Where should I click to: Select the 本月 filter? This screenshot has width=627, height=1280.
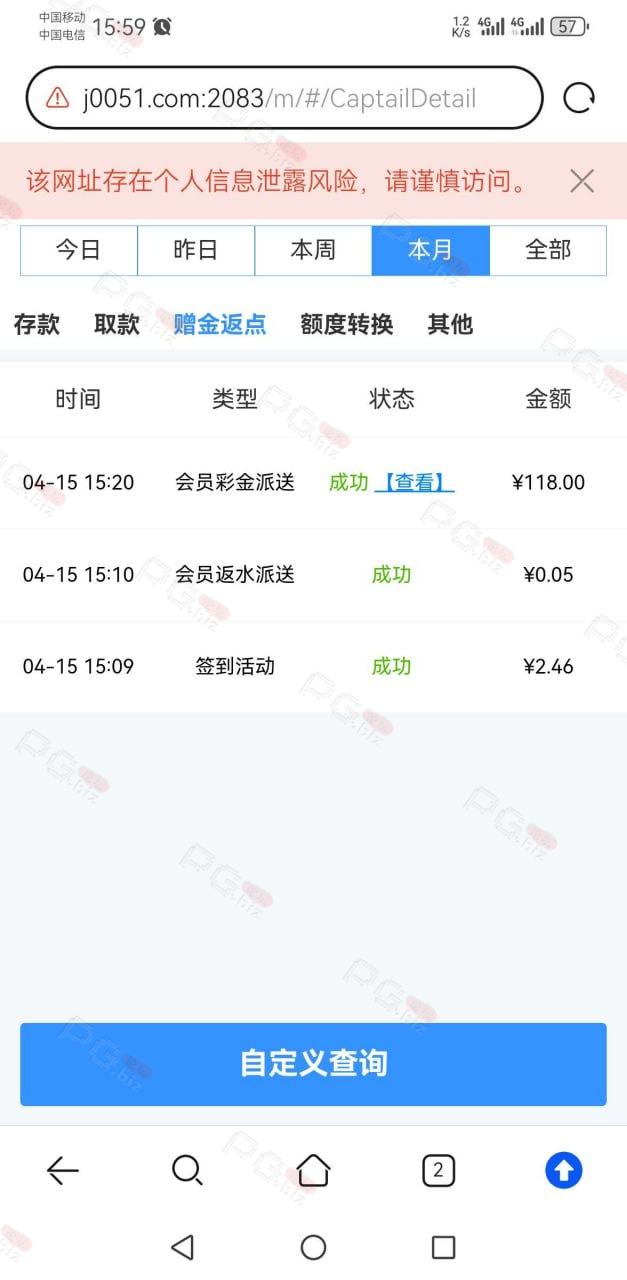[x=431, y=250]
